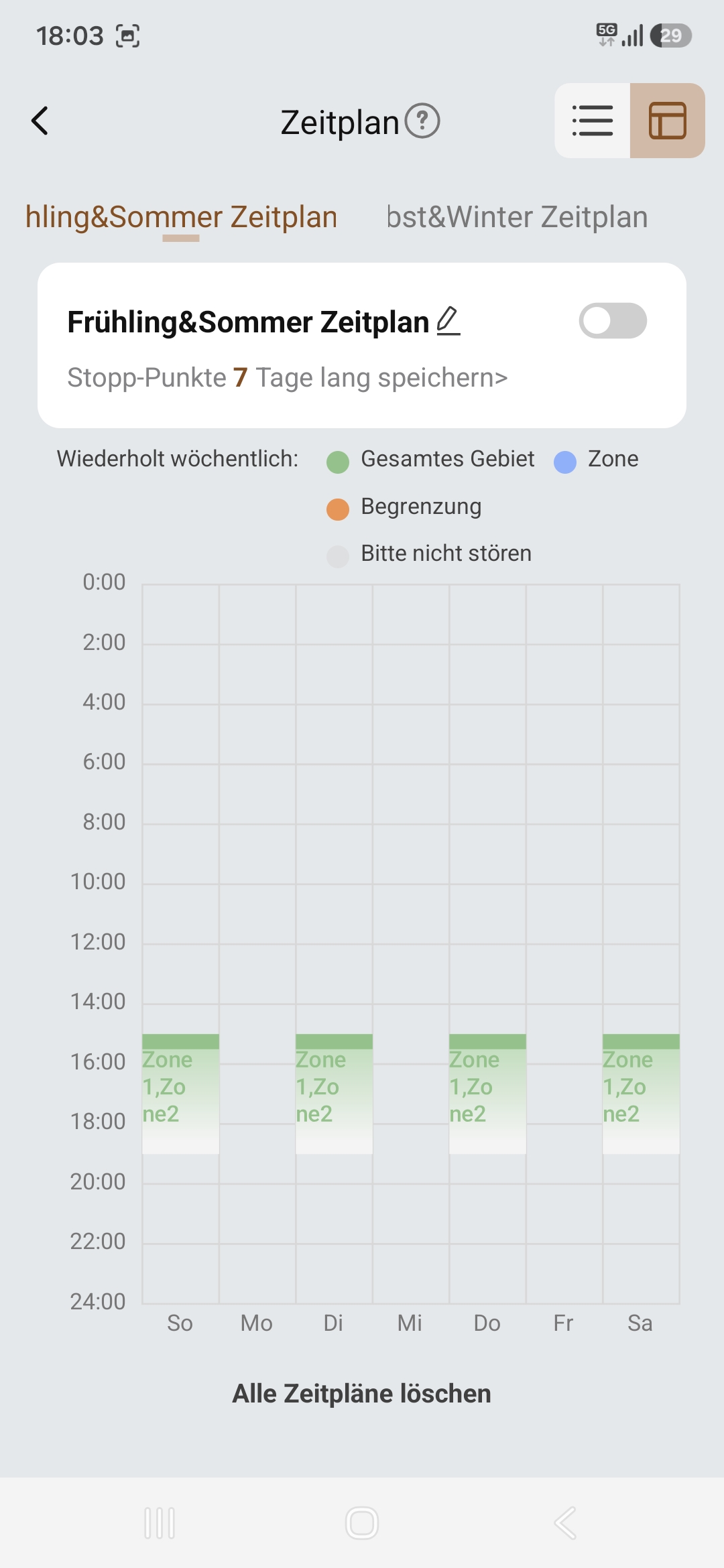The height and width of the screenshot is (1568, 724).
Task: Open the Tuesday Zone 1,Zone2 schedule block
Action: 334,1094
